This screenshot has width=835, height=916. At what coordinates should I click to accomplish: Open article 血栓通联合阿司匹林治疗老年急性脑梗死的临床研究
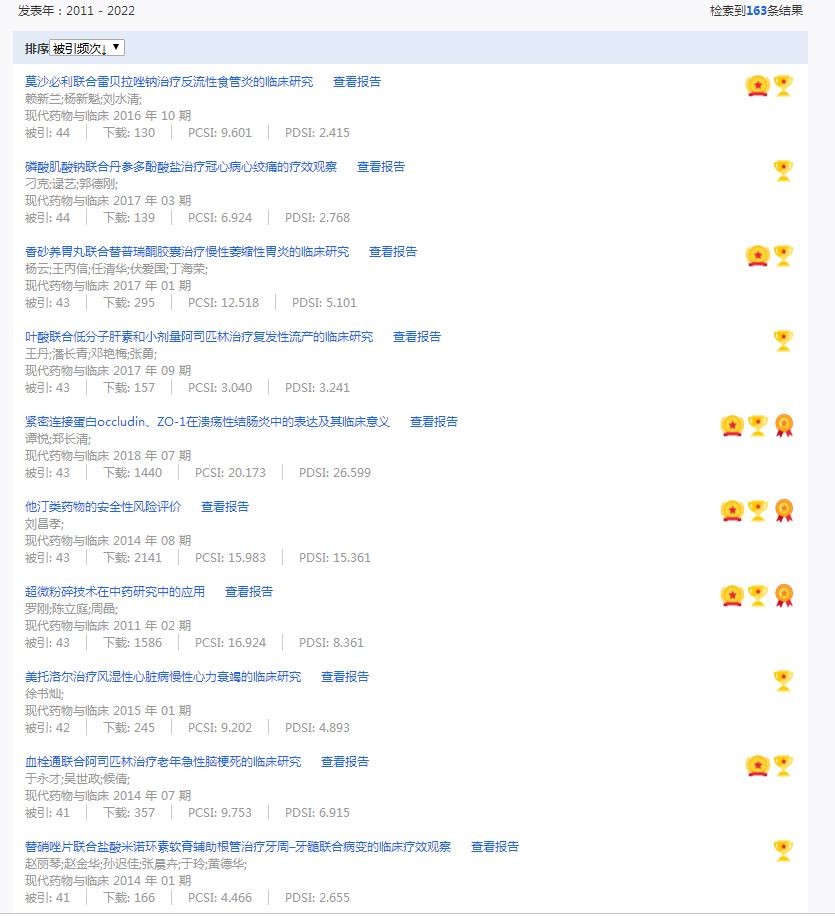pos(162,762)
